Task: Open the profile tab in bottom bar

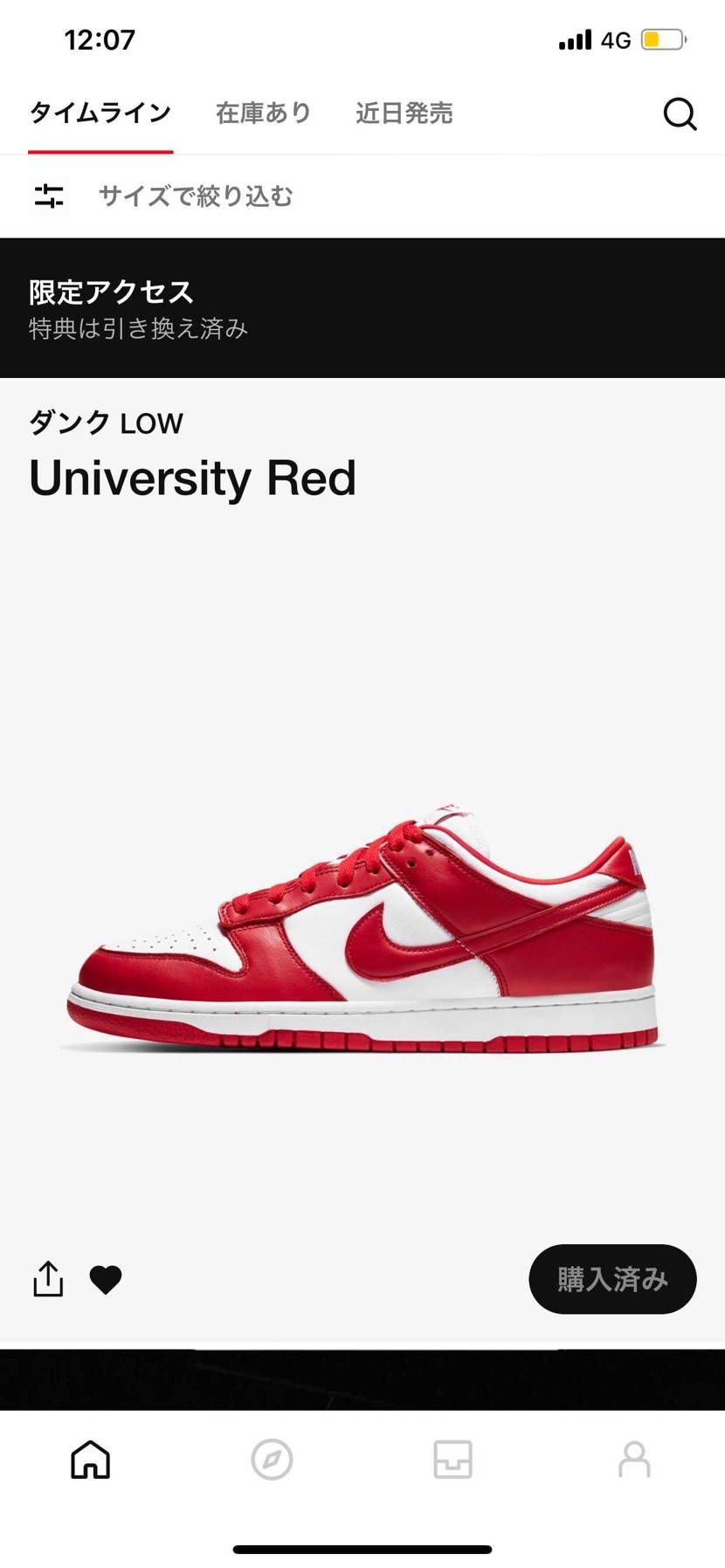Action: click(634, 1459)
